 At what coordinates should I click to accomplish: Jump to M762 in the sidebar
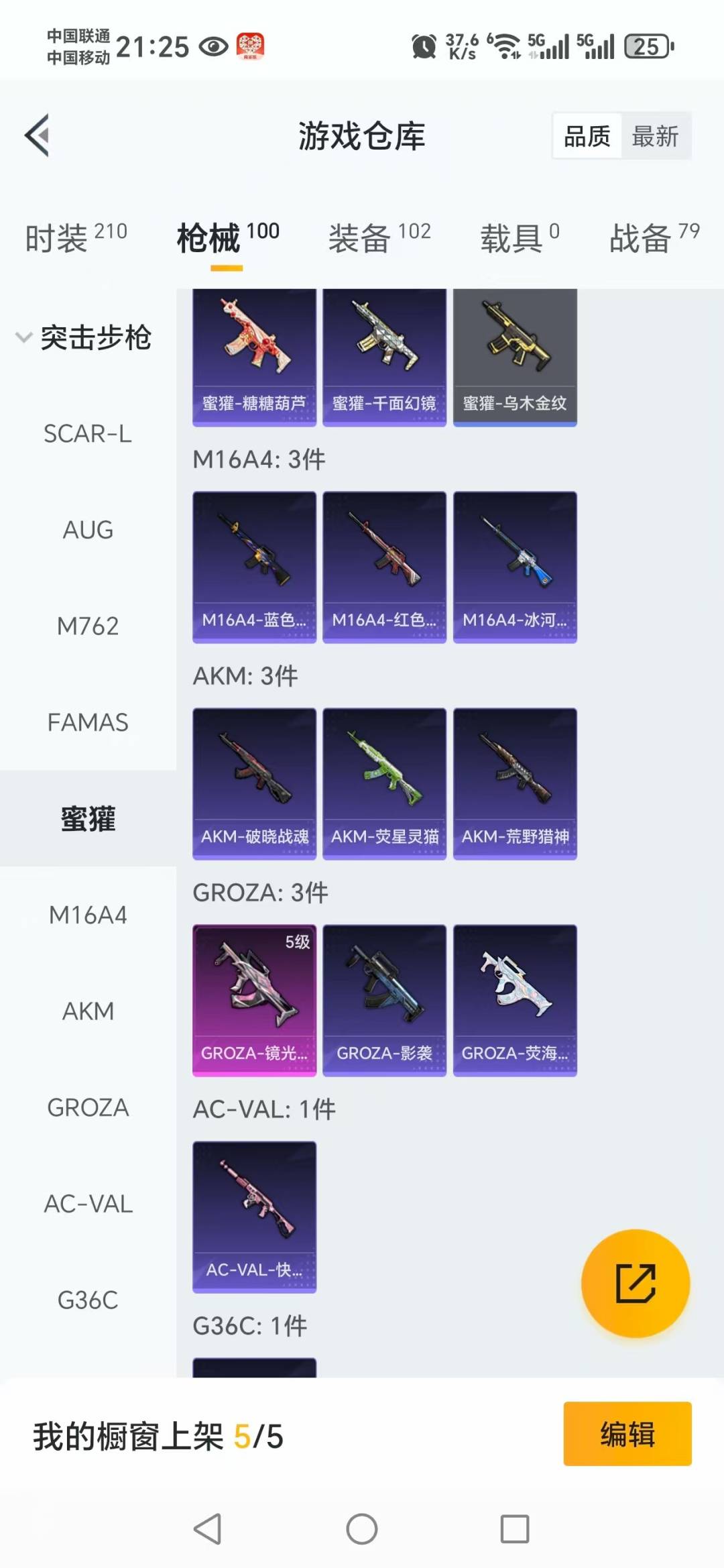[88, 626]
